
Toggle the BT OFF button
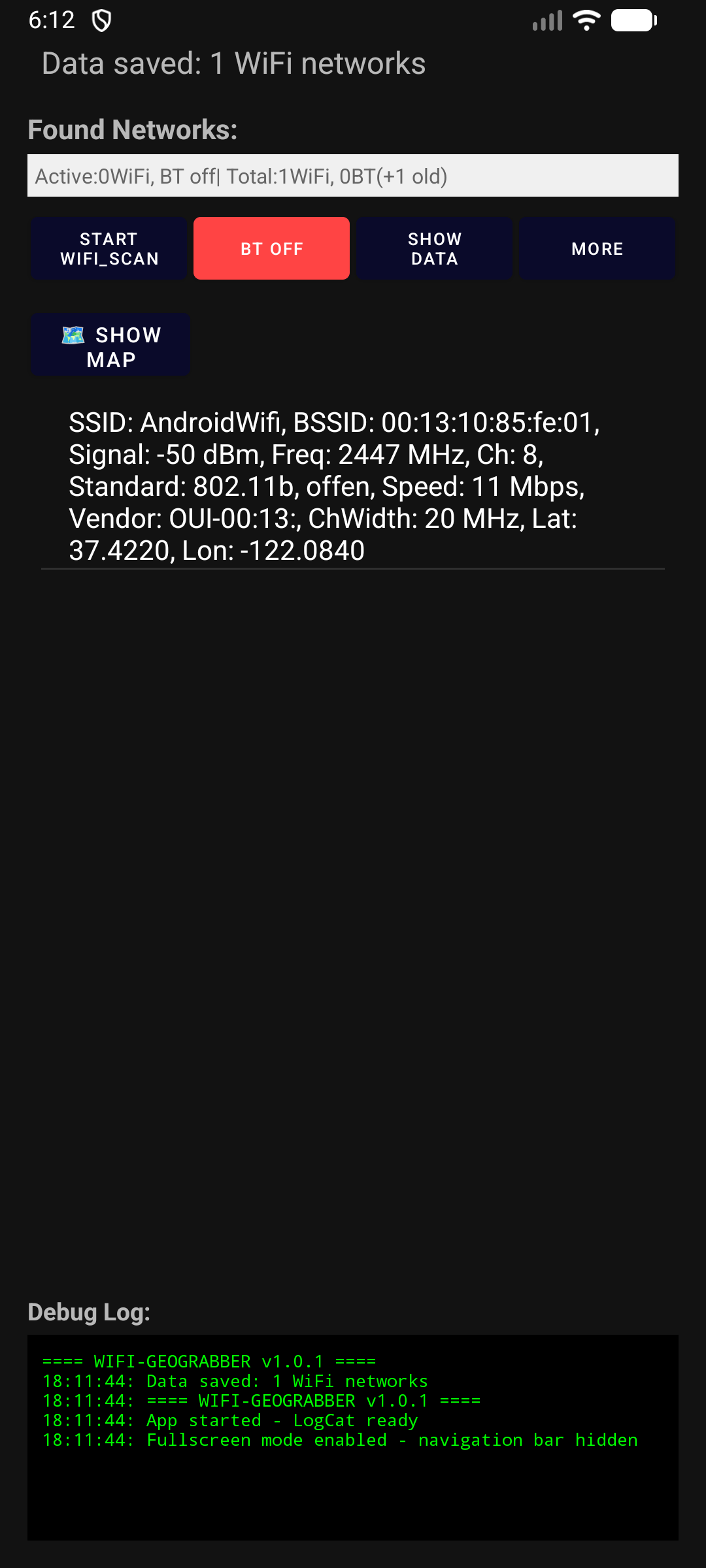pos(271,249)
